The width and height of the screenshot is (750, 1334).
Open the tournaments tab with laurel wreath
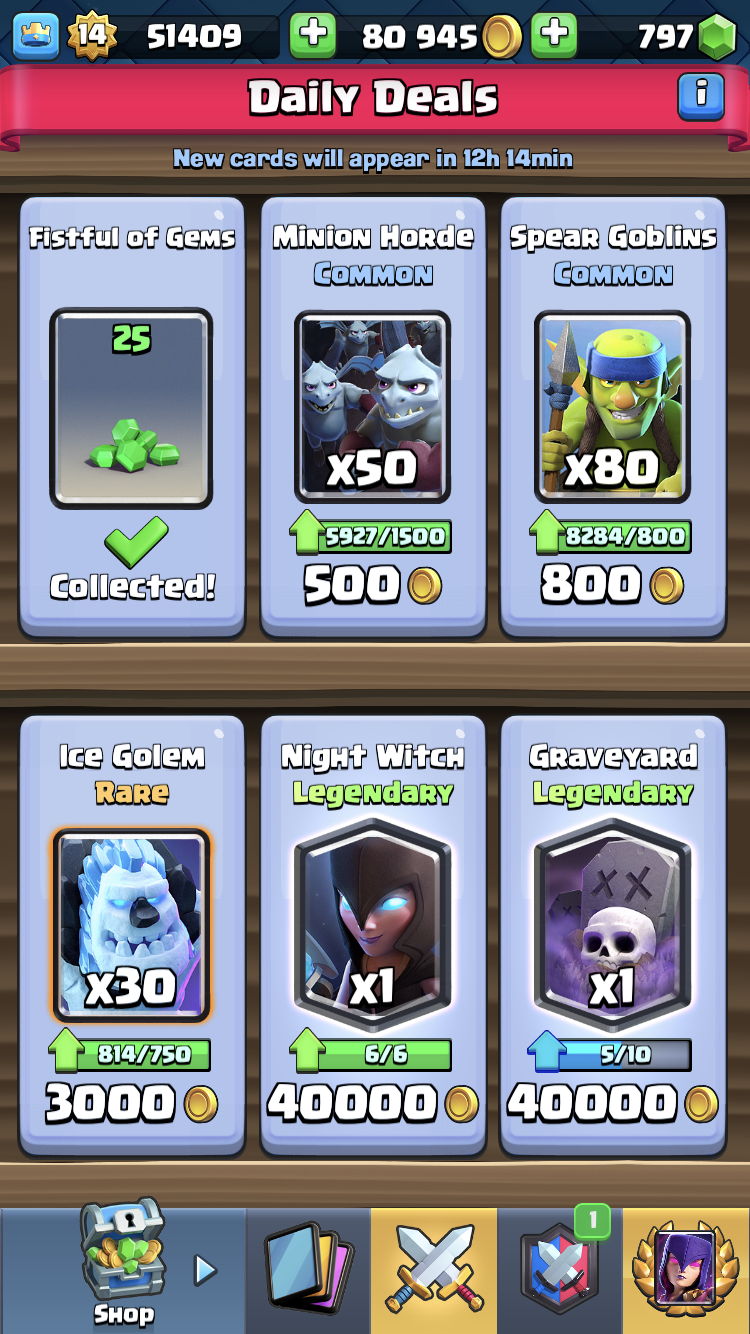click(686, 1270)
